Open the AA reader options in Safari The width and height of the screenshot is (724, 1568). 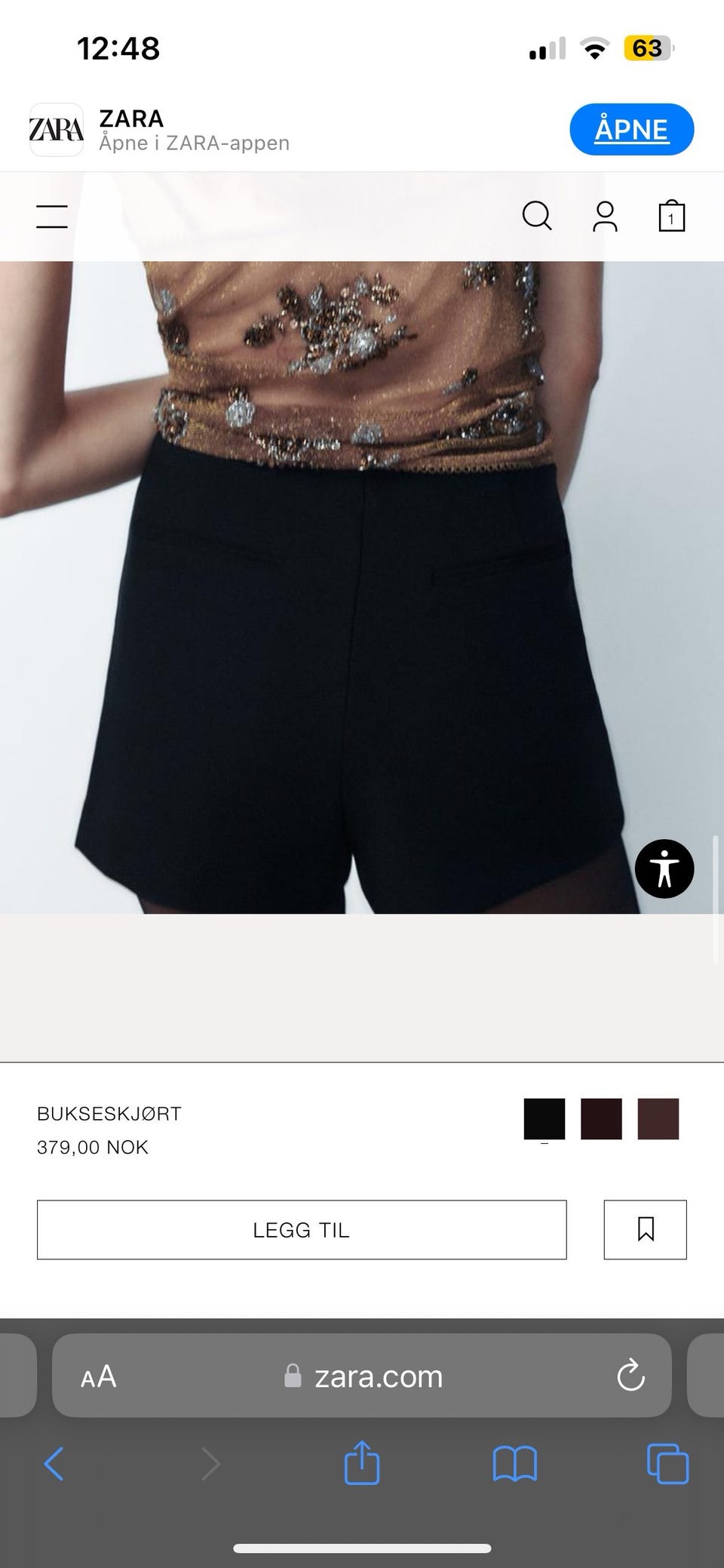point(99,1377)
